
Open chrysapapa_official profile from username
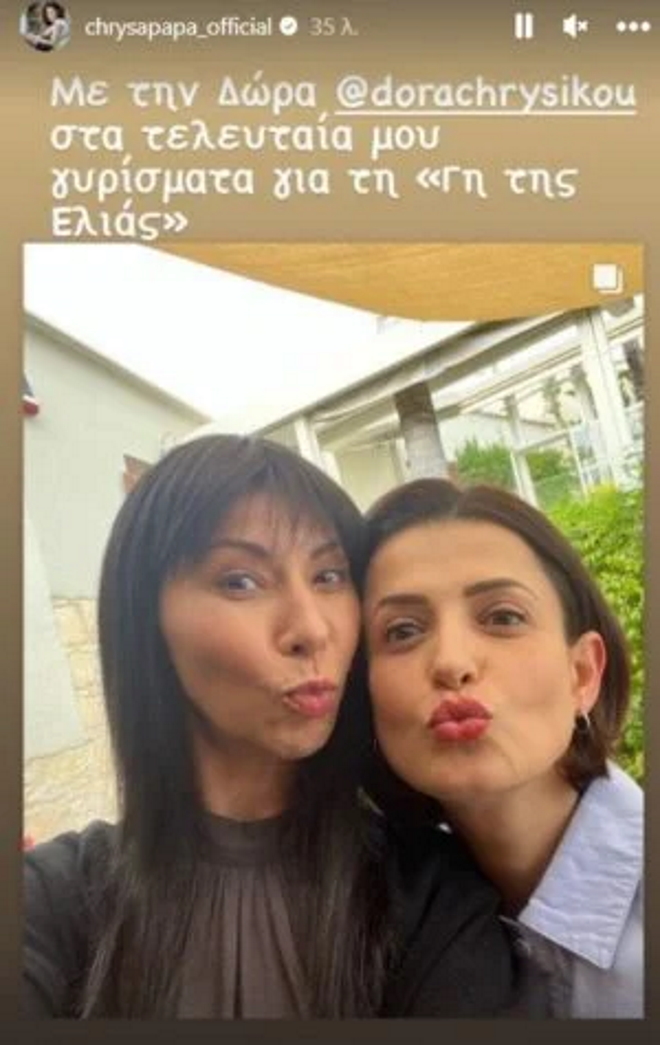(177, 27)
